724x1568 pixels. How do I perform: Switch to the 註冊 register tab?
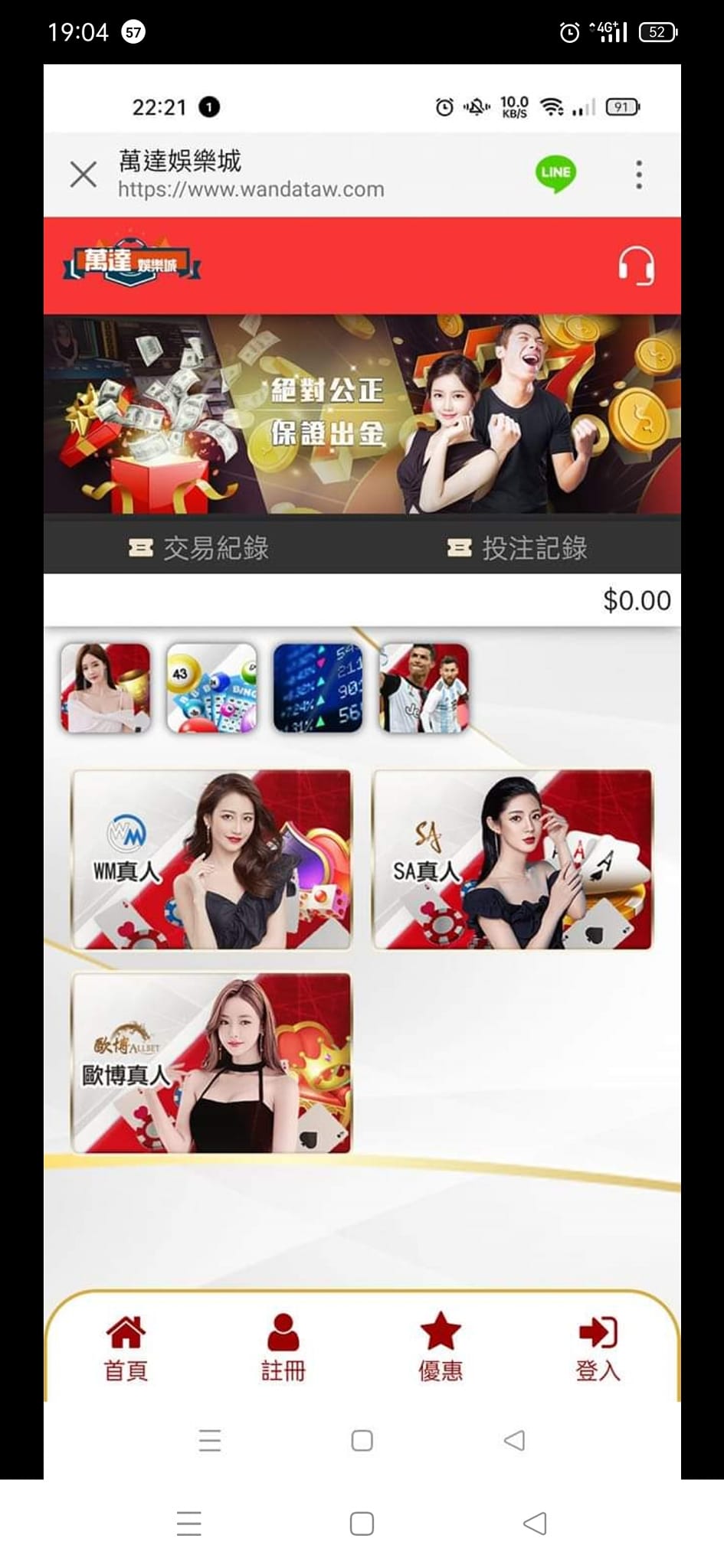point(283,1348)
